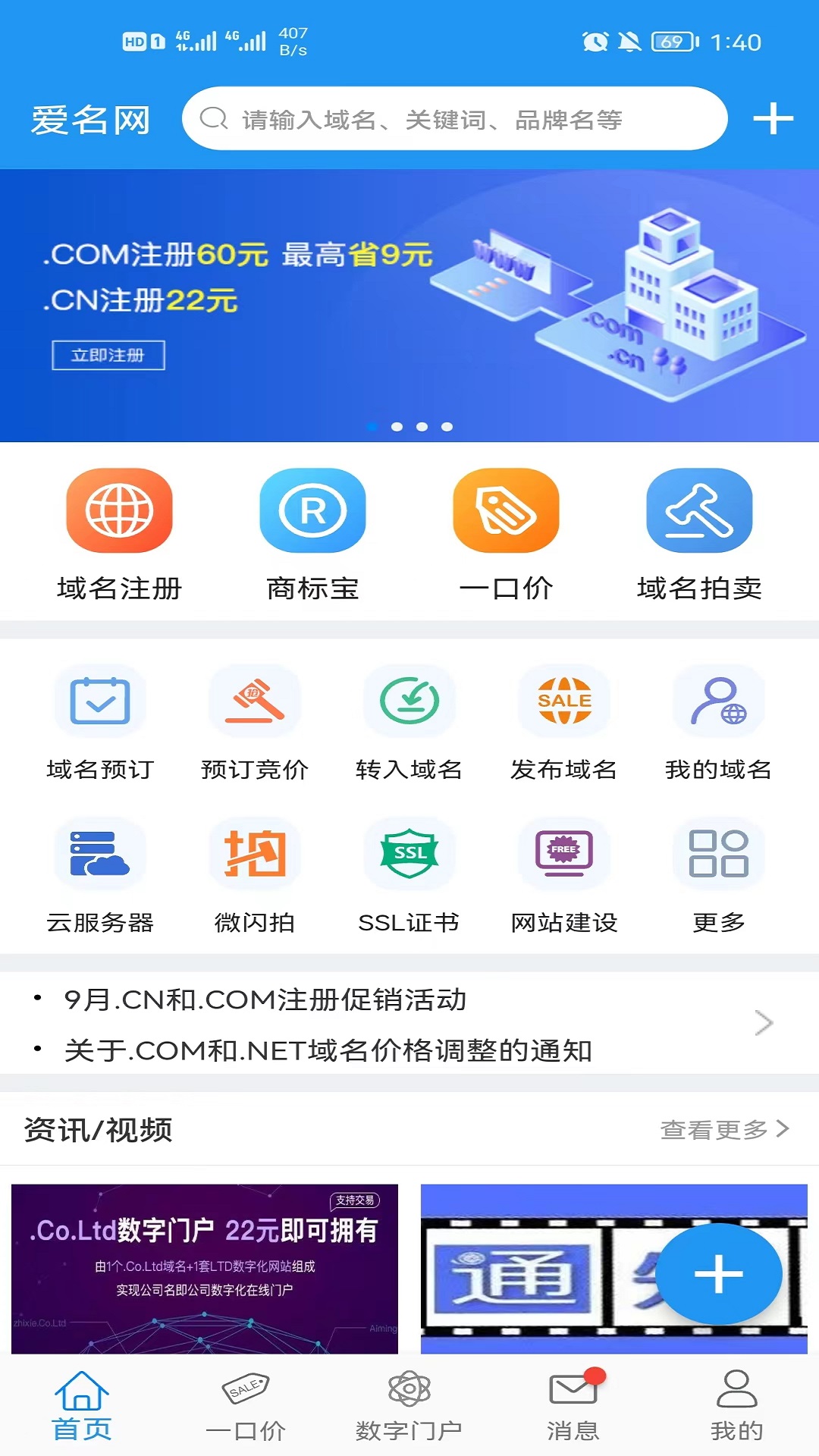
Task: Open 商标宝 trademark service
Action: click(312, 535)
